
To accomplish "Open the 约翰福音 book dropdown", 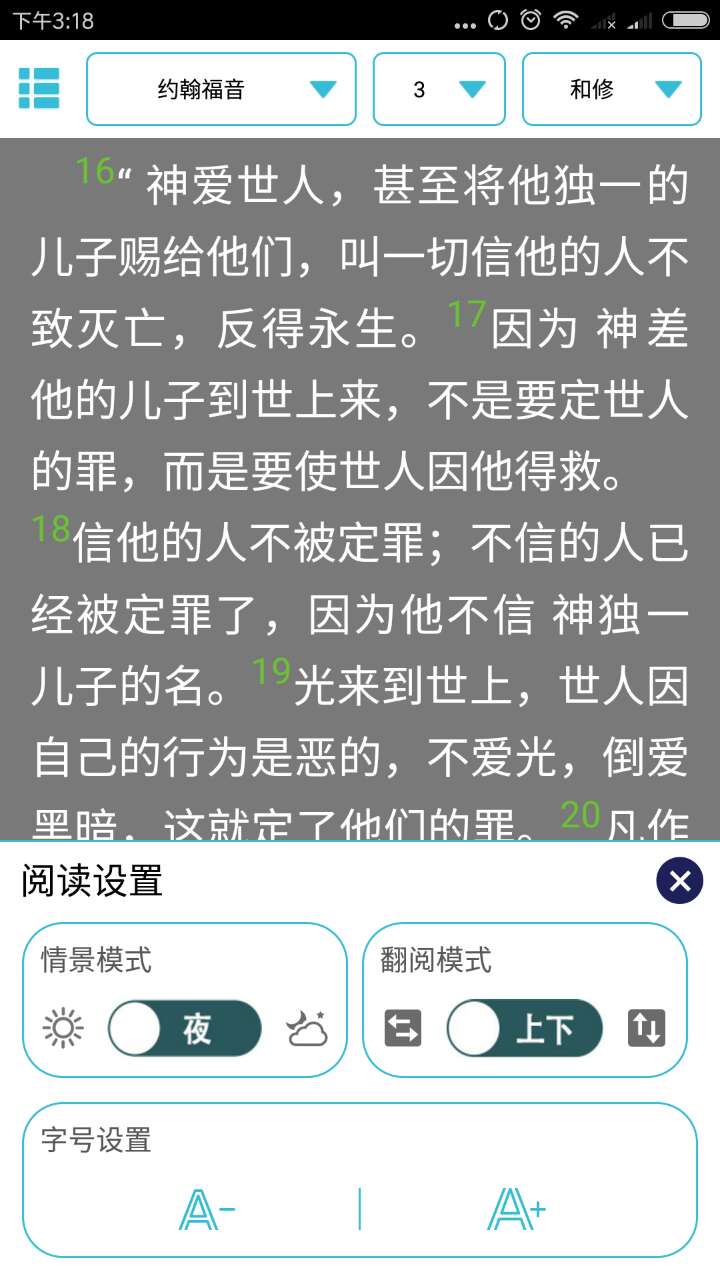I will [x=221, y=89].
